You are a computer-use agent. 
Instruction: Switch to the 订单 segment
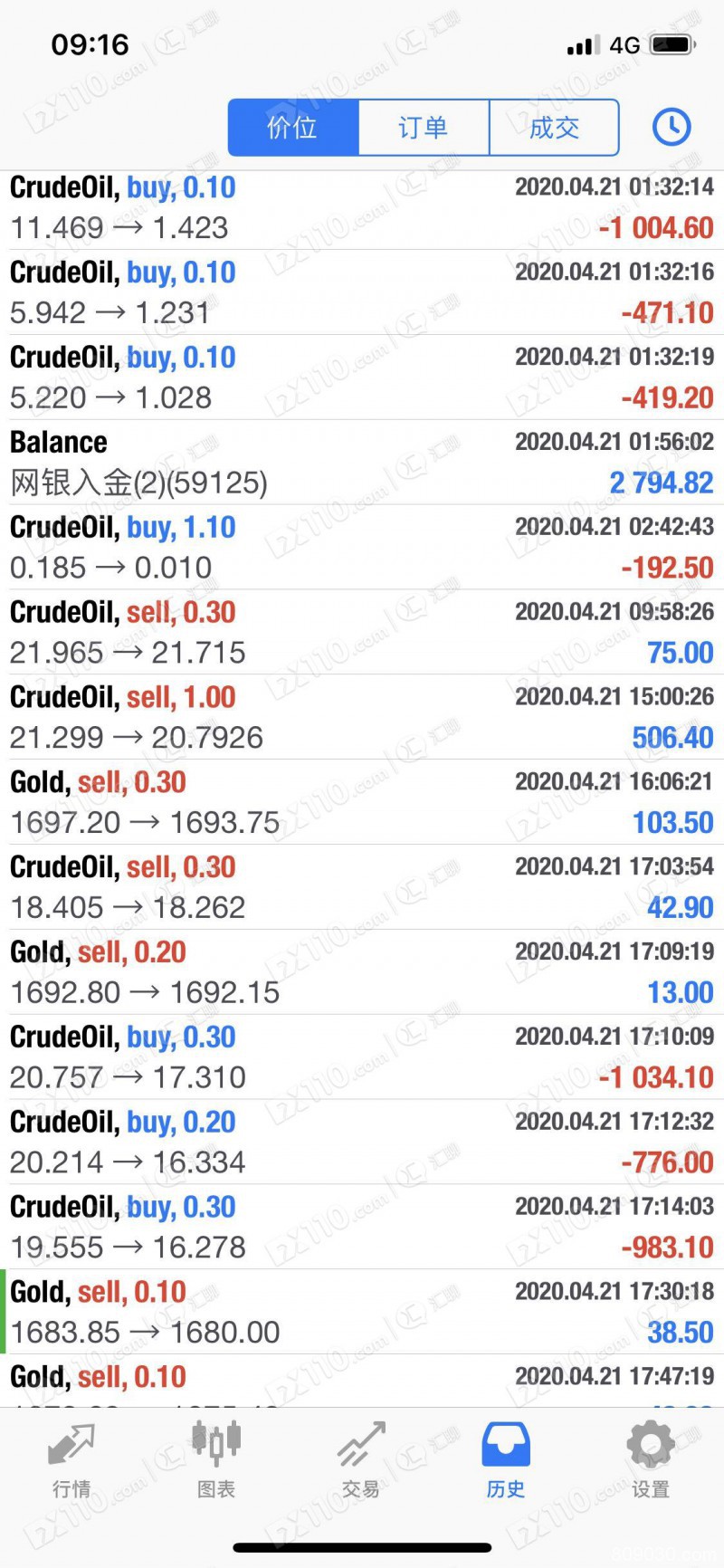pos(424,128)
